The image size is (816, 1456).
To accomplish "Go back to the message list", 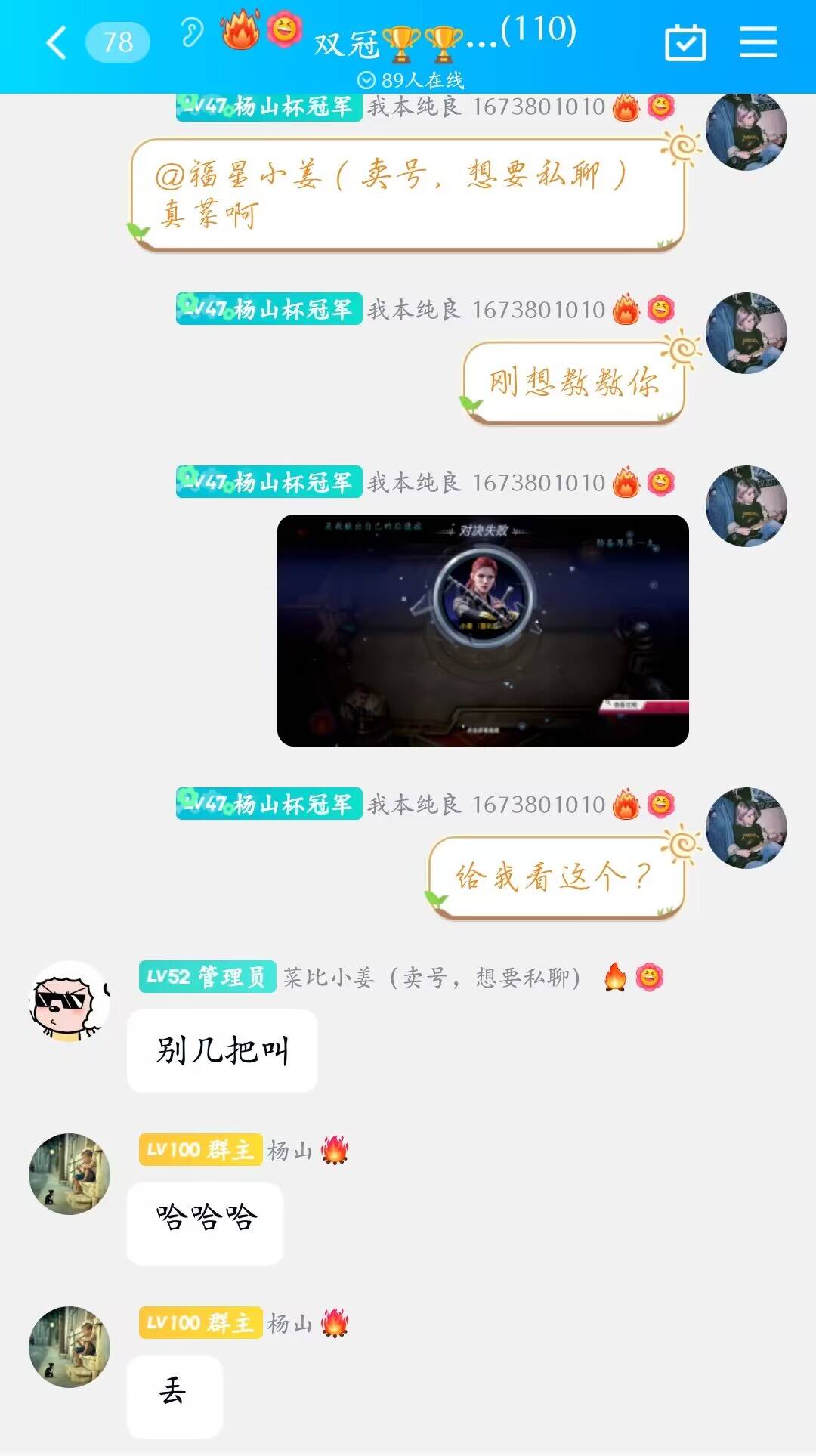I will (57, 42).
